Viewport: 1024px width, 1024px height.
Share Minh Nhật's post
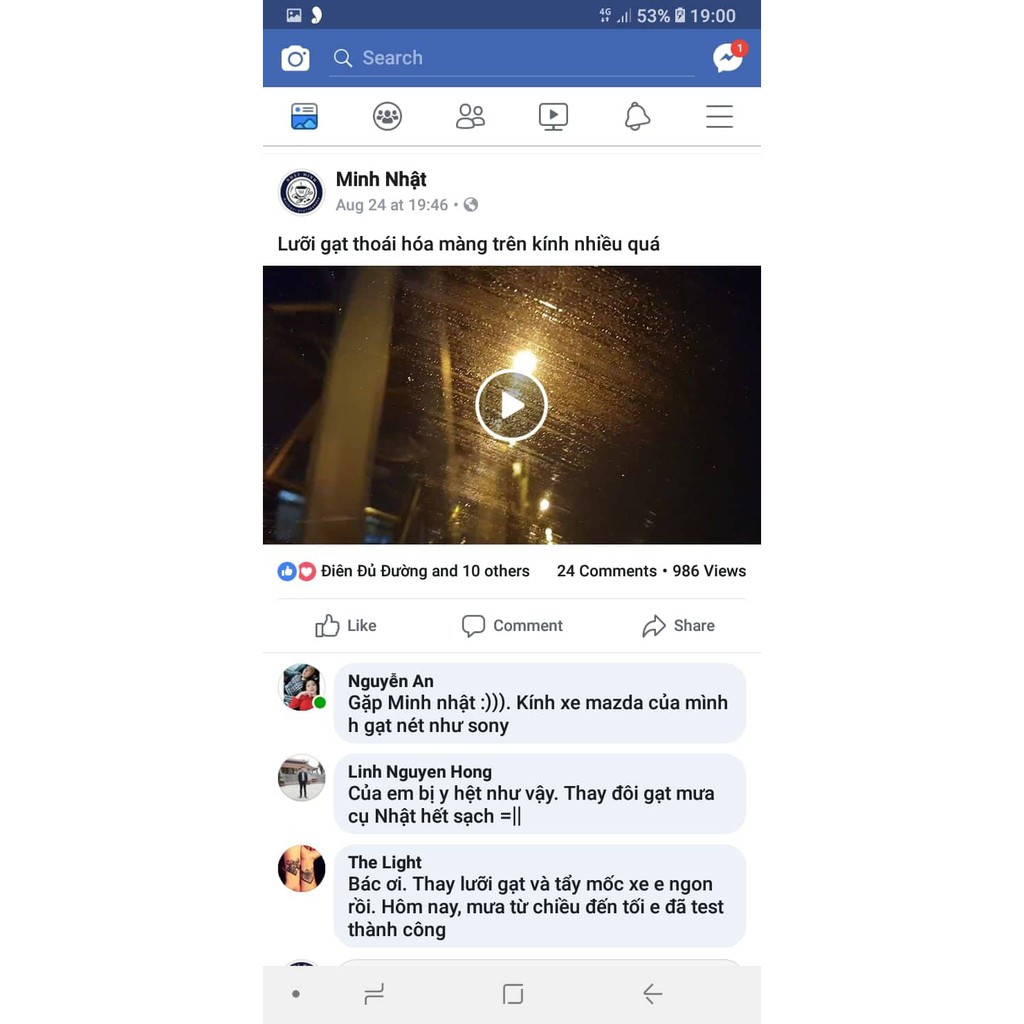[x=678, y=626]
